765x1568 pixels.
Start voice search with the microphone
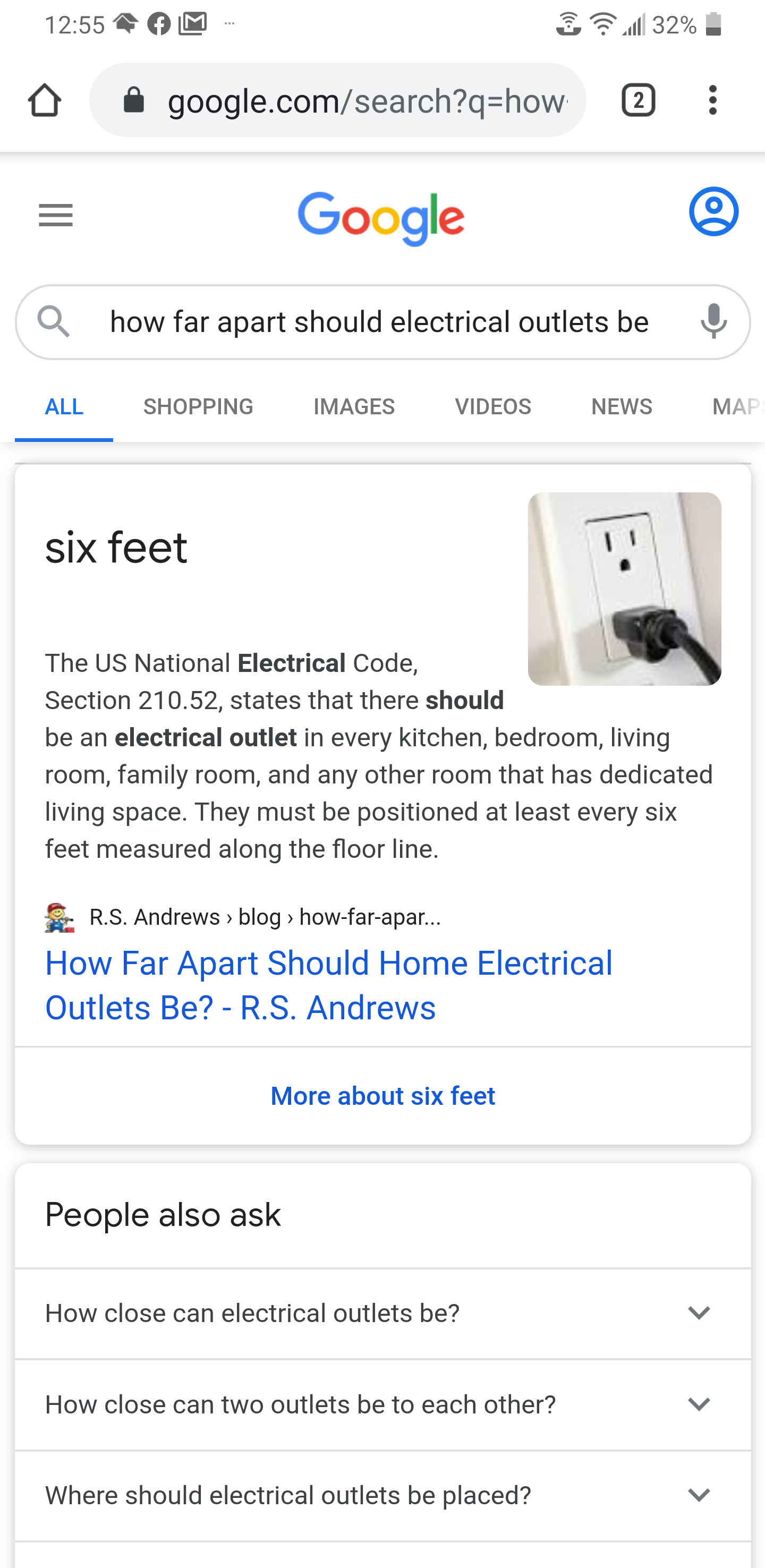click(713, 321)
